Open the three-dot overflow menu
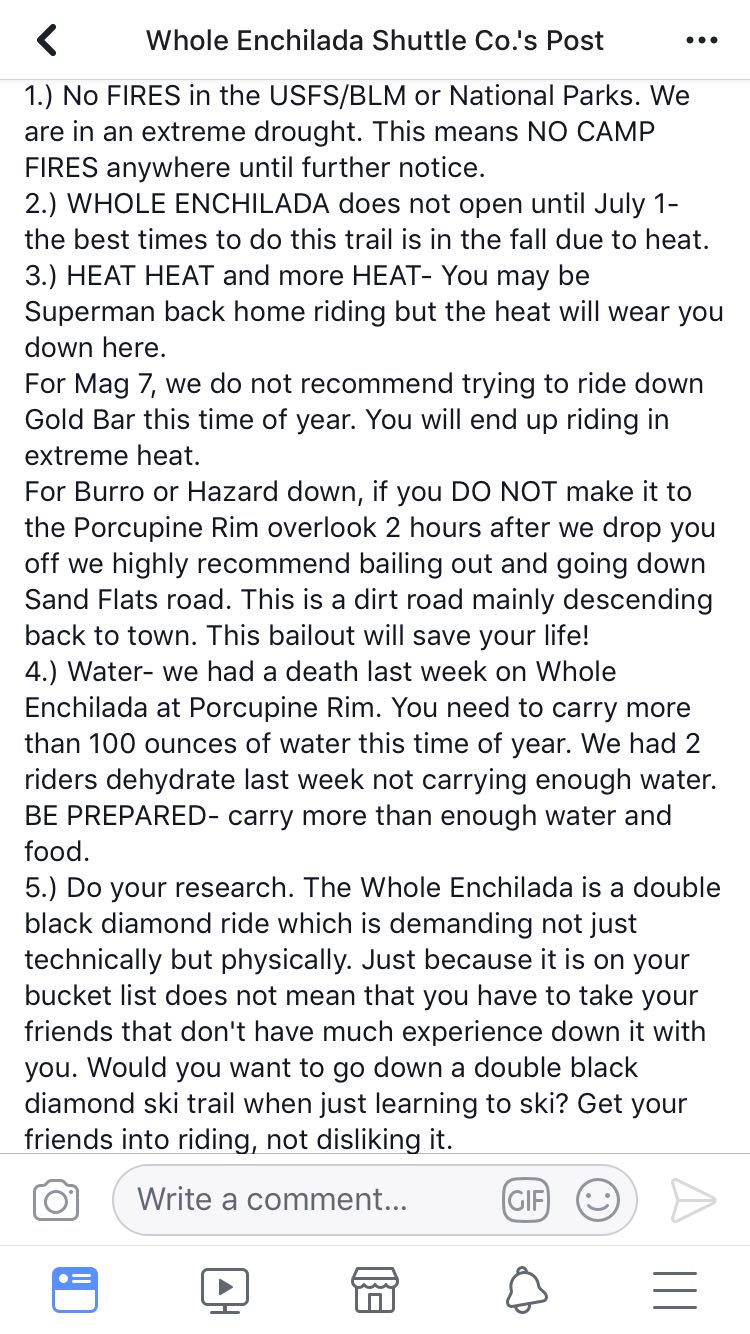The height and width of the screenshot is (1334, 750). (701, 41)
